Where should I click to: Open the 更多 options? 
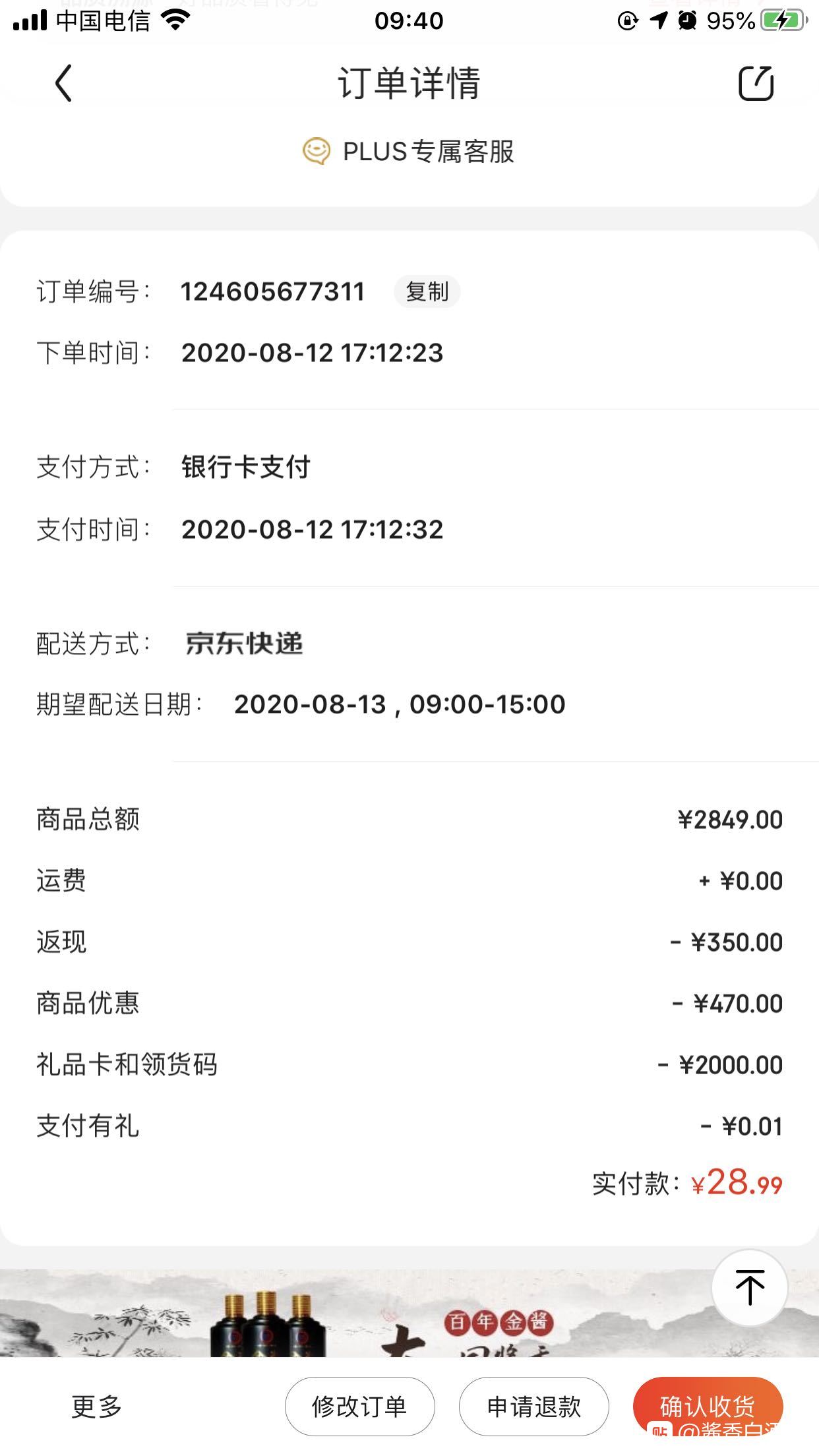97,1407
